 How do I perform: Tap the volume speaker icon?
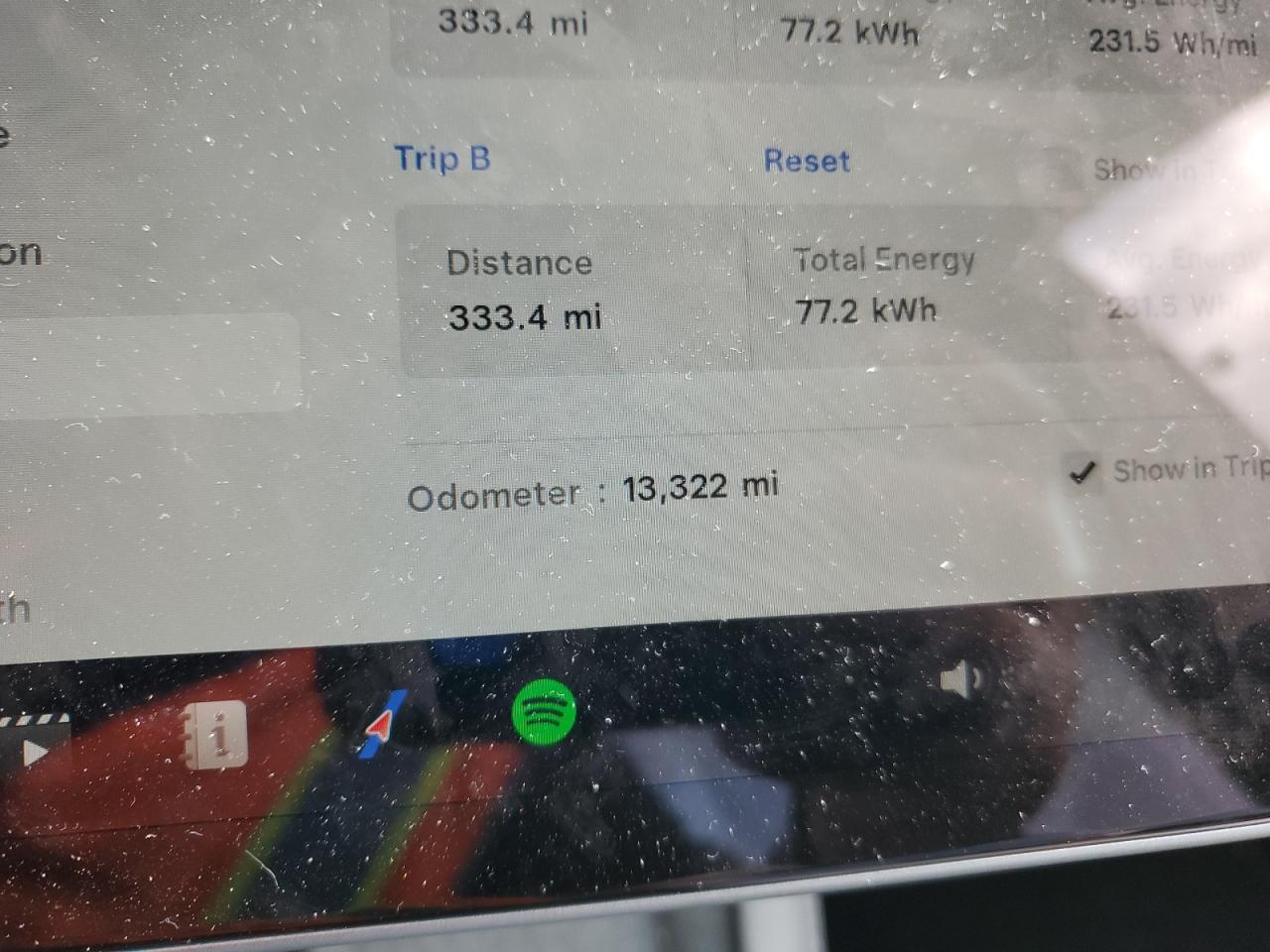(x=959, y=680)
